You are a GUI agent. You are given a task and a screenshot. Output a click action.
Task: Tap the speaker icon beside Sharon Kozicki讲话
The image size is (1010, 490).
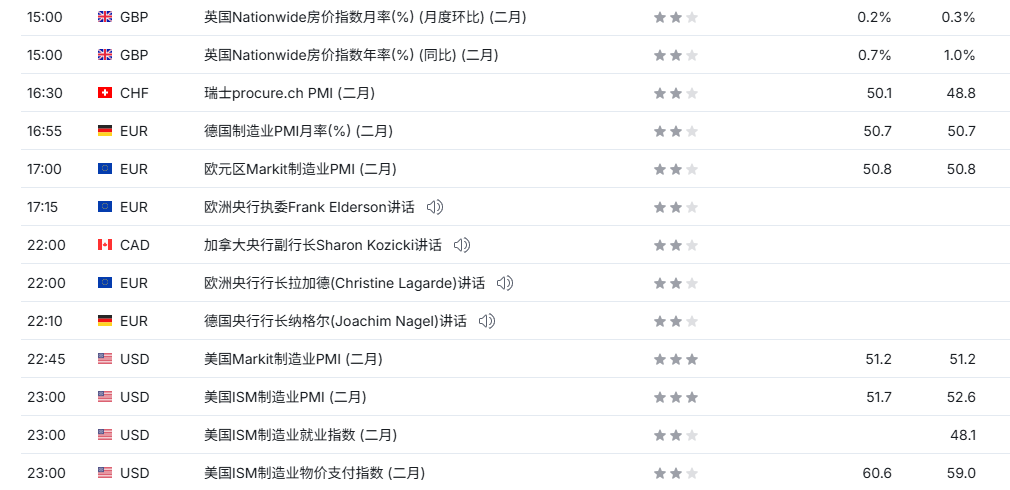coord(461,245)
